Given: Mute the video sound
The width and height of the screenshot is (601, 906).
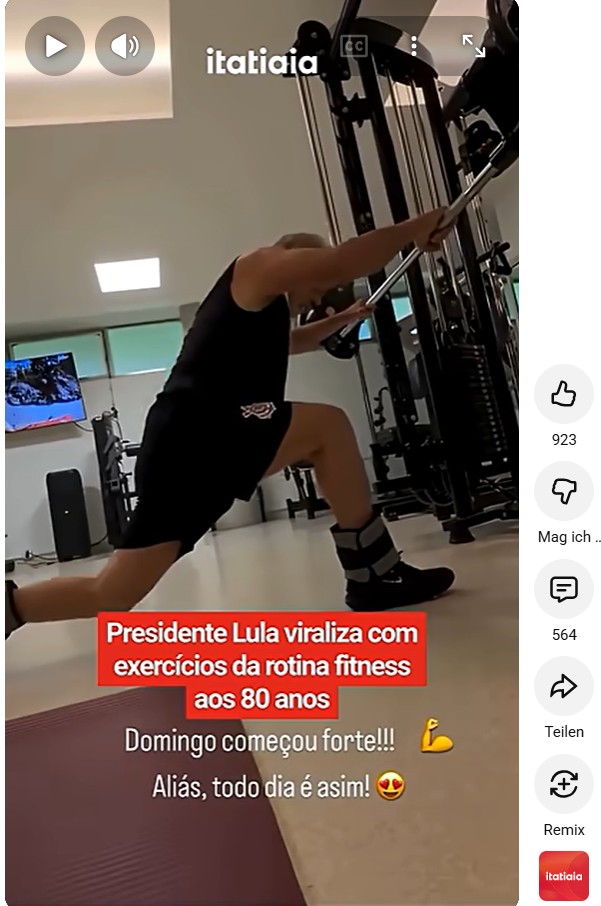Looking at the screenshot, I should click(125, 46).
